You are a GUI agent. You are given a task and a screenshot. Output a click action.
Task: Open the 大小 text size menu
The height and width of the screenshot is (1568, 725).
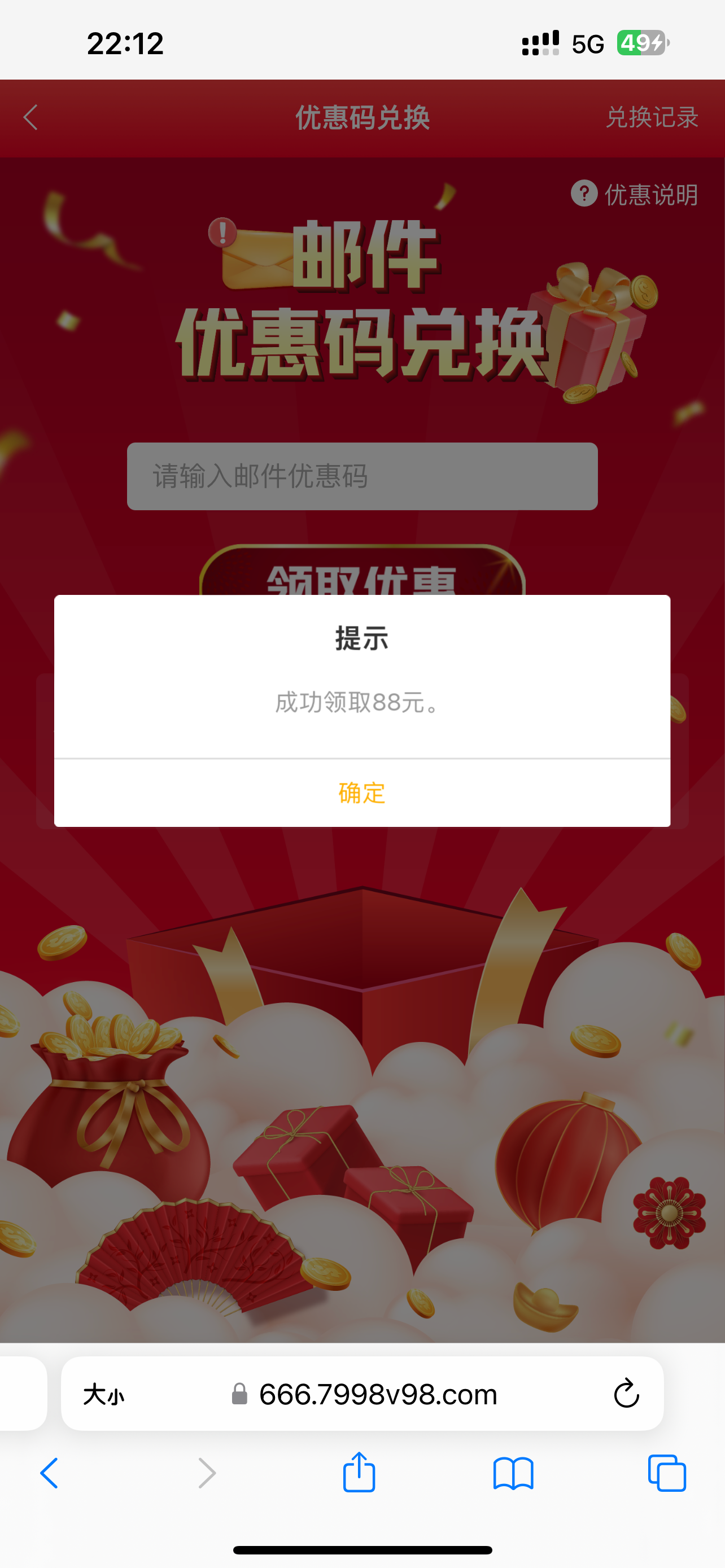click(x=103, y=1394)
